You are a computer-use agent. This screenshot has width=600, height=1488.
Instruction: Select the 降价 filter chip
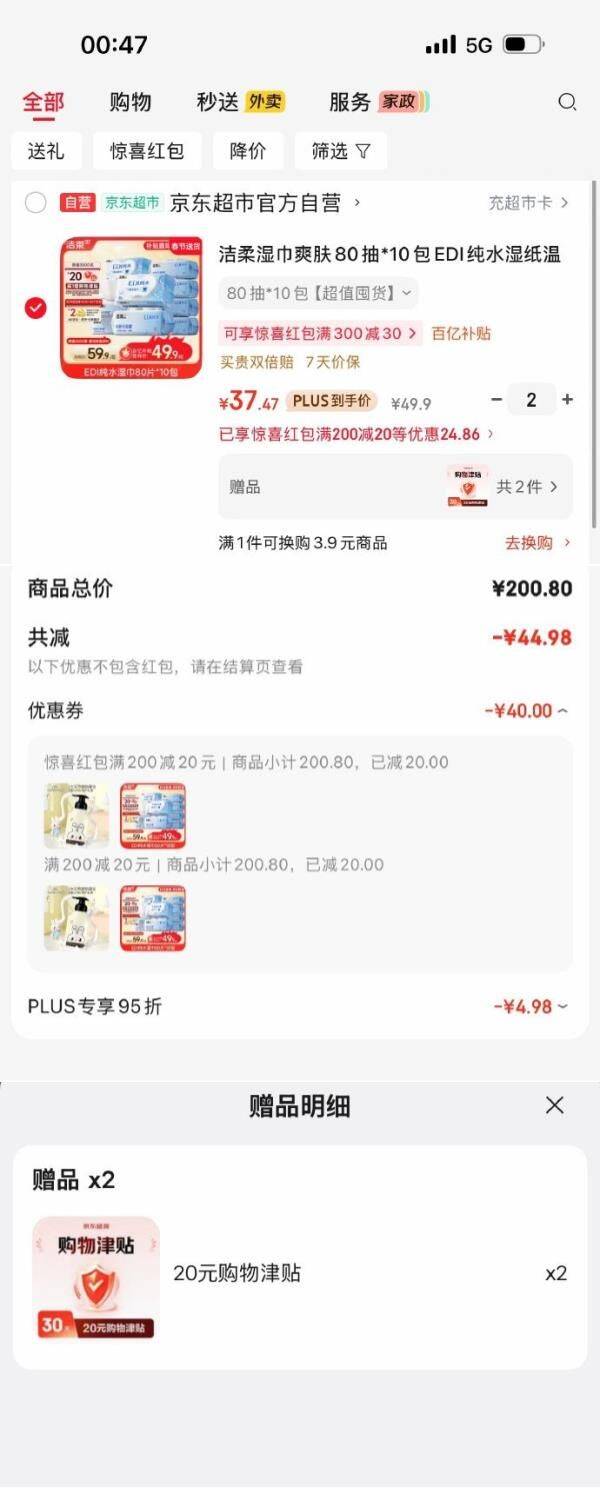(x=248, y=151)
